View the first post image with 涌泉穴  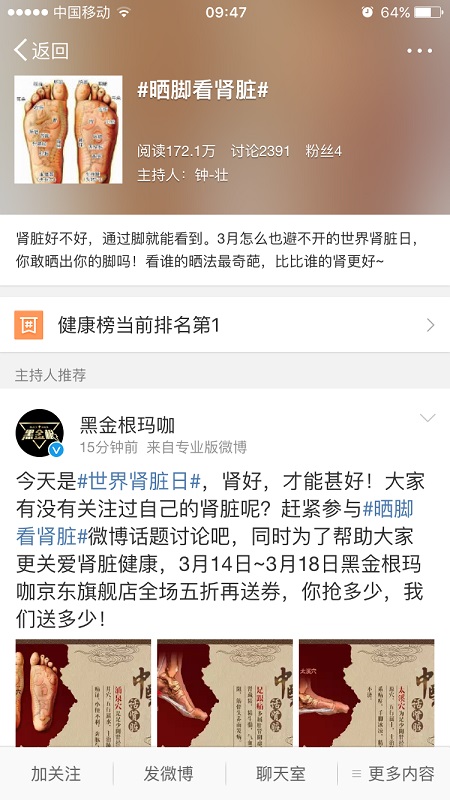point(83,693)
